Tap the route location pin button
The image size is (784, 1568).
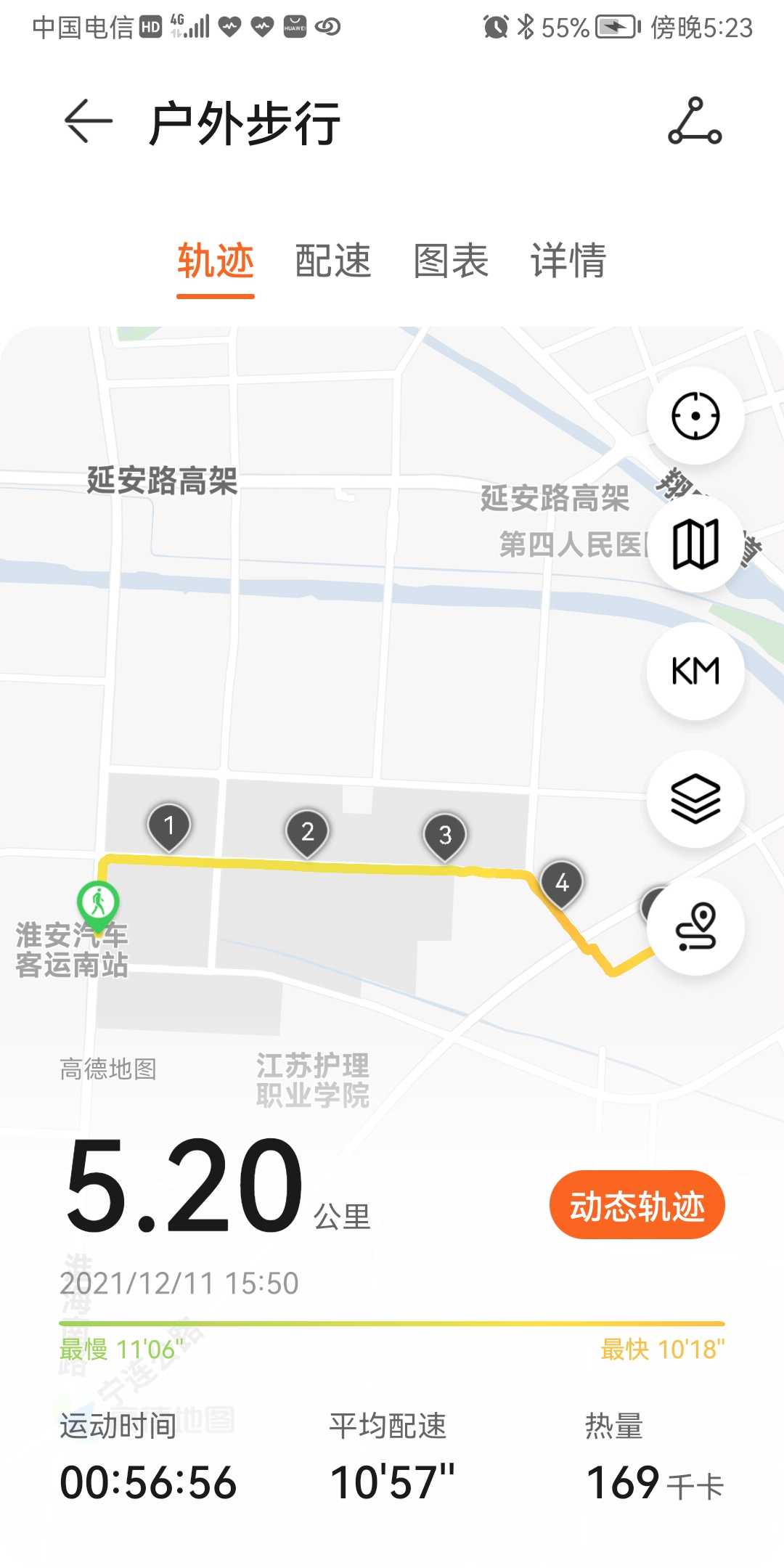pos(695,927)
